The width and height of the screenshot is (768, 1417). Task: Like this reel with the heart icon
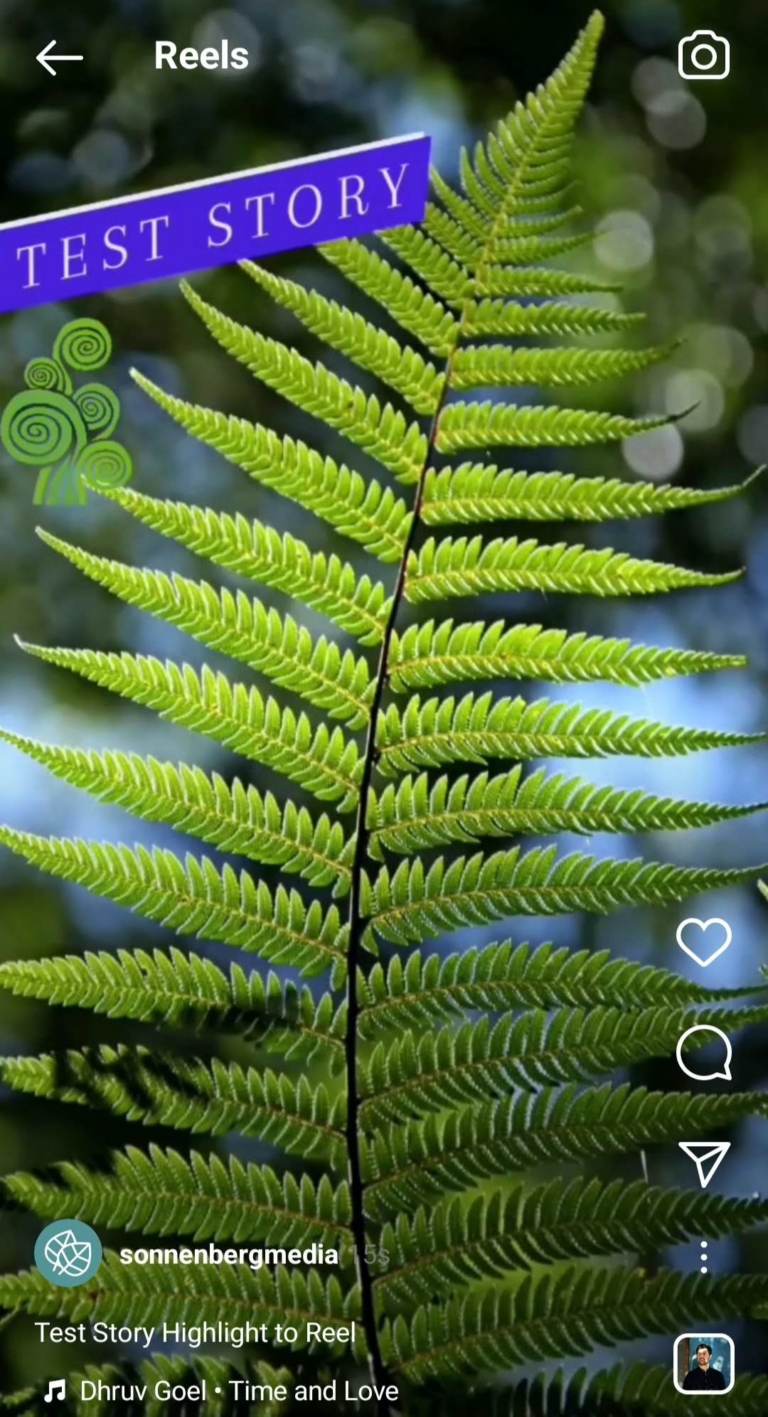pyautogui.click(x=704, y=942)
